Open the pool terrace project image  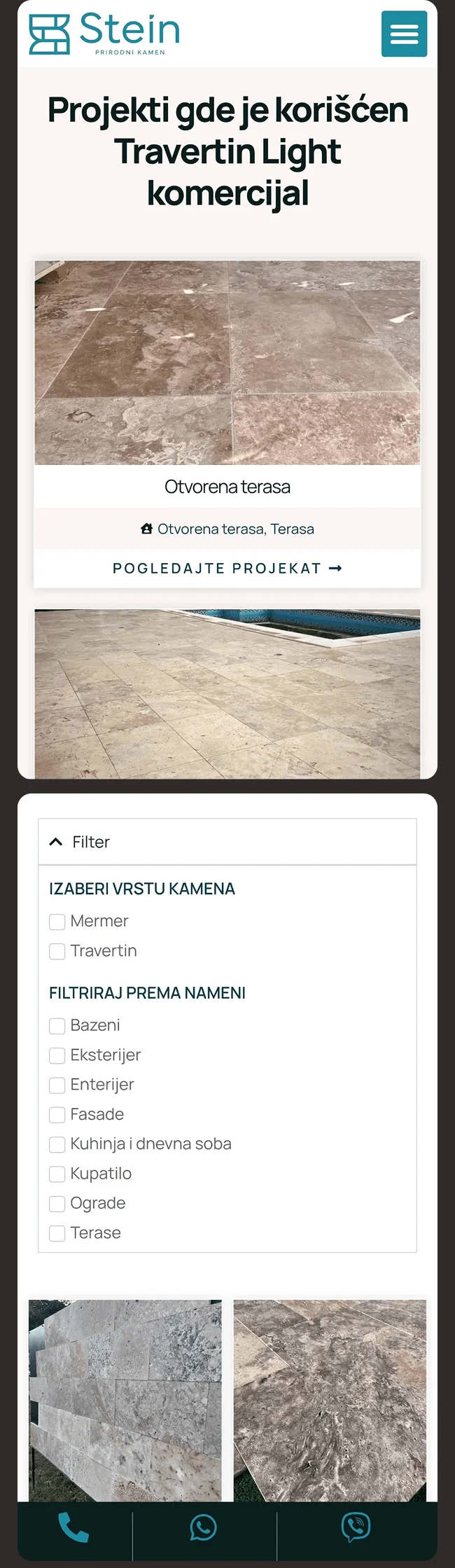(227, 694)
